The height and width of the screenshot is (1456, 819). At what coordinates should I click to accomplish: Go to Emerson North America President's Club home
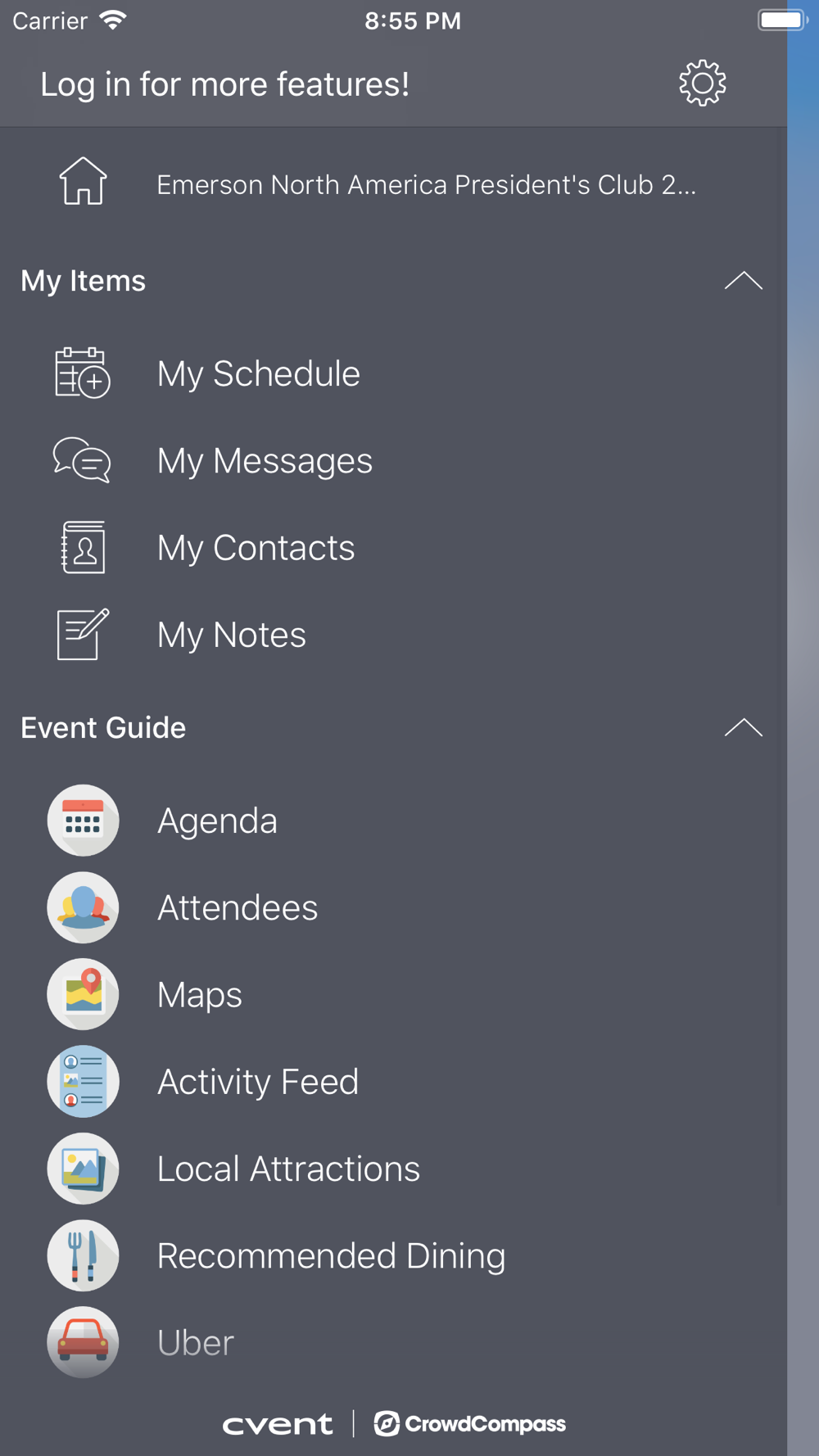tap(393, 183)
